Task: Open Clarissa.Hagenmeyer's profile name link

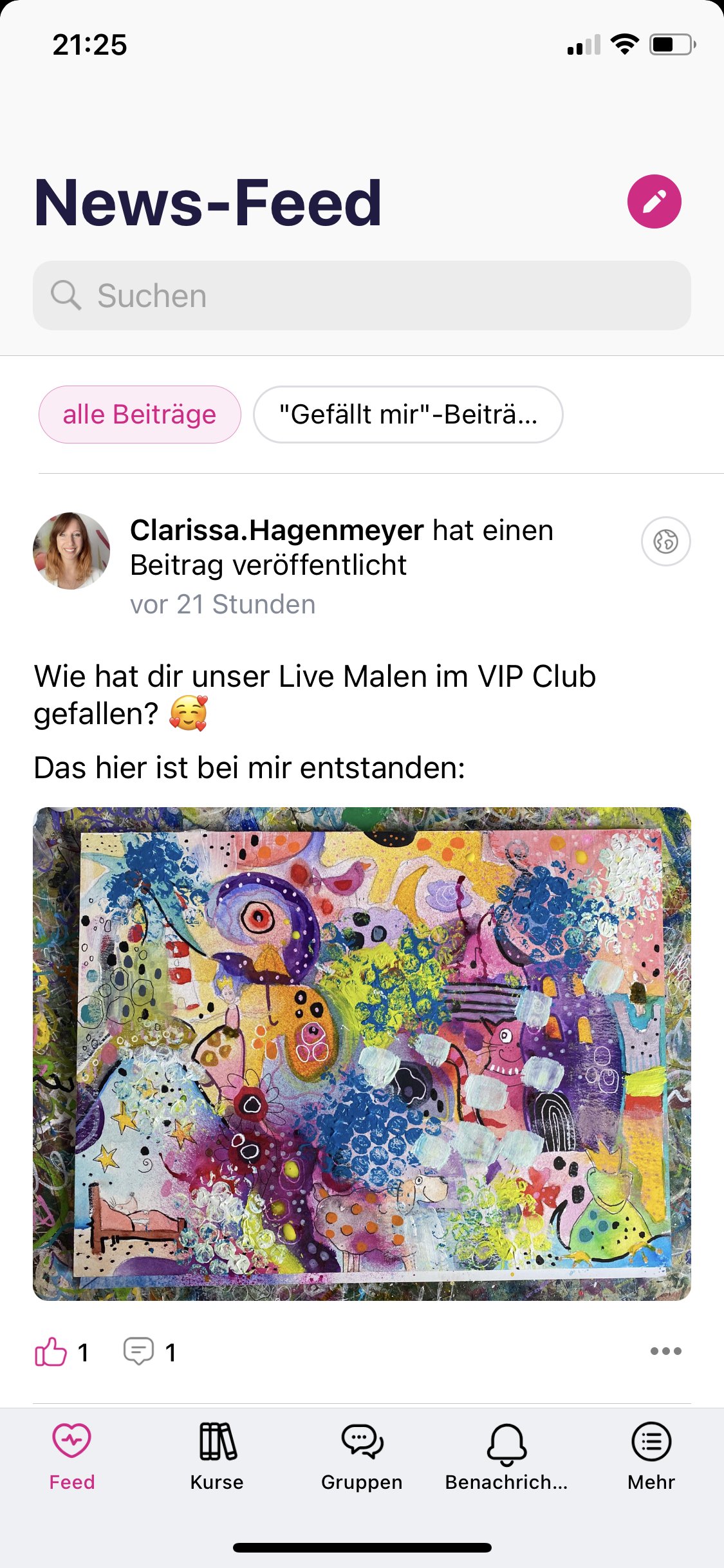Action: click(x=277, y=530)
